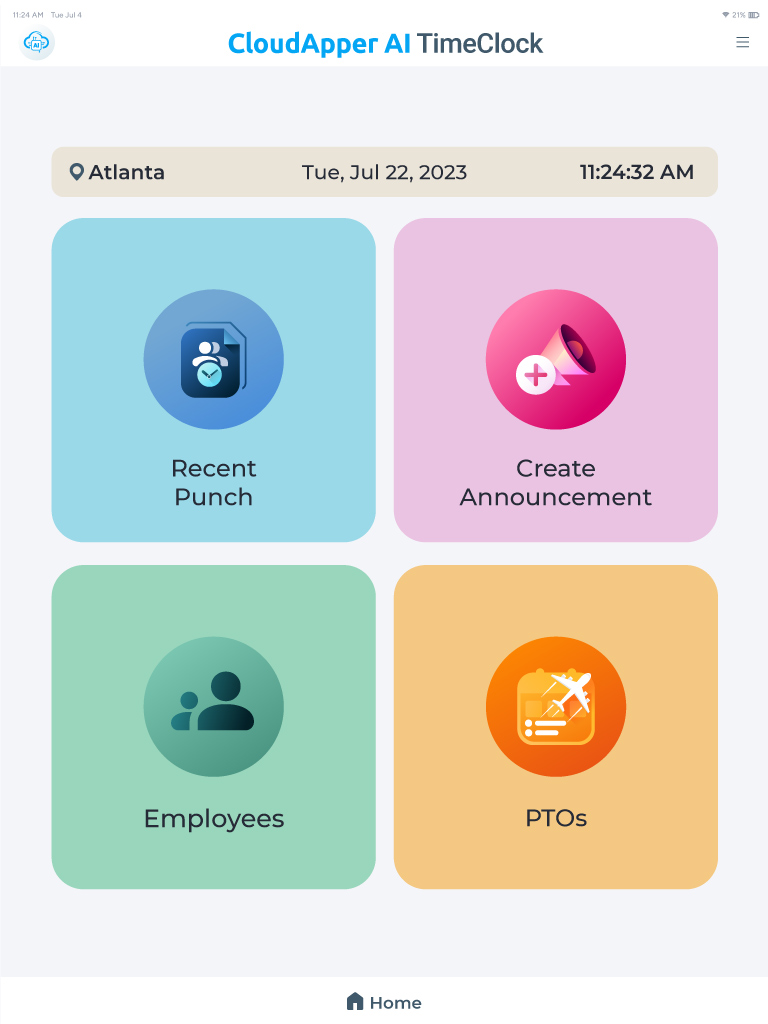The width and height of the screenshot is (768, 1024).
Task: Open the PTOs card
Action: tap(556, 726)
